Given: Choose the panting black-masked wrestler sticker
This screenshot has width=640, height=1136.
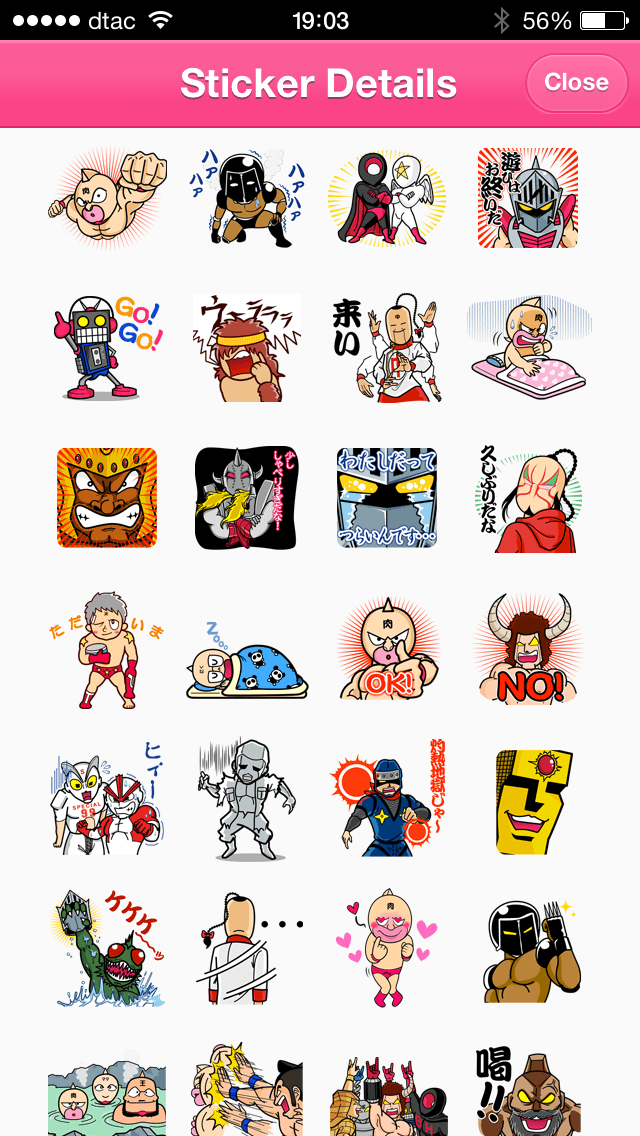Looking at the screenshot, I should click(x=247, y=198).
